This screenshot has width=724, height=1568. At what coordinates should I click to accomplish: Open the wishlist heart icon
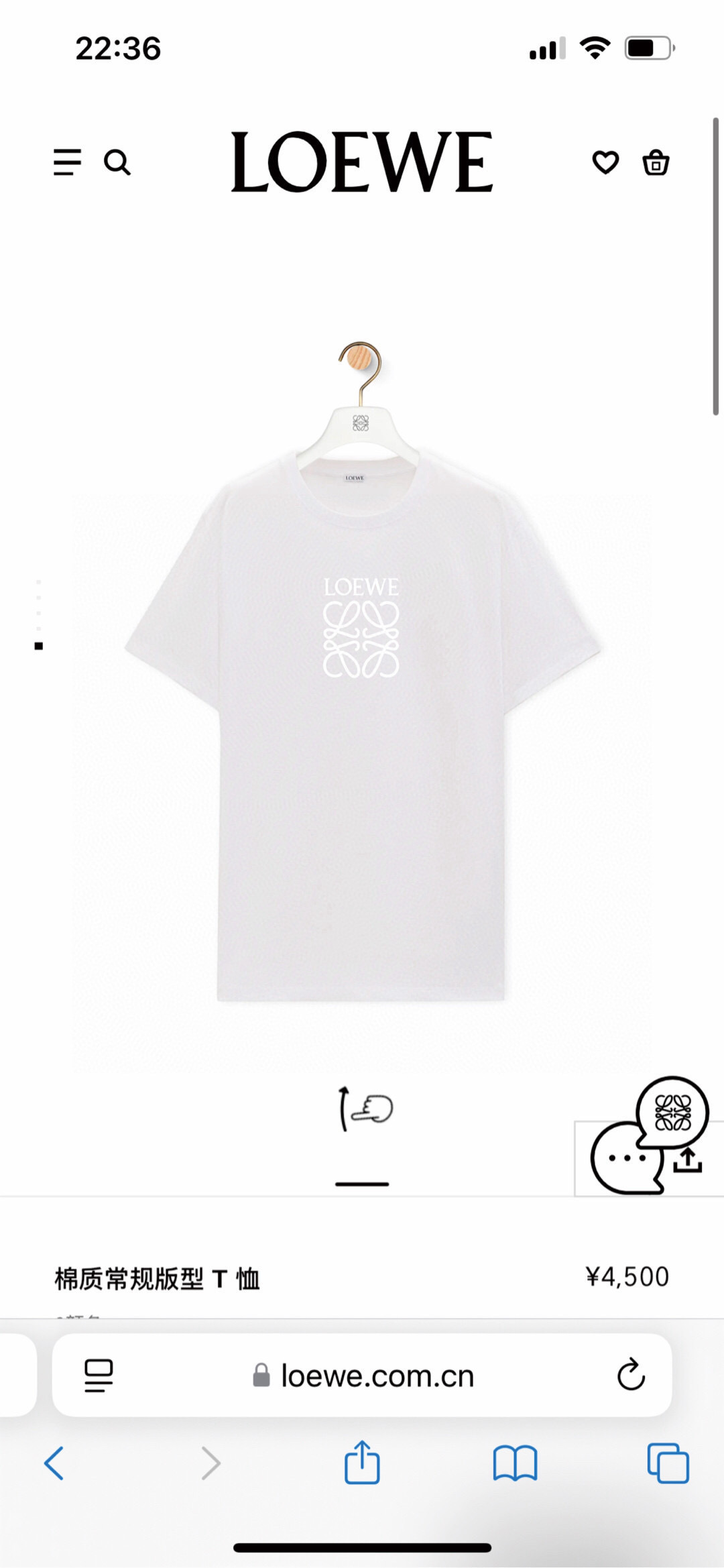coord(605,163)
